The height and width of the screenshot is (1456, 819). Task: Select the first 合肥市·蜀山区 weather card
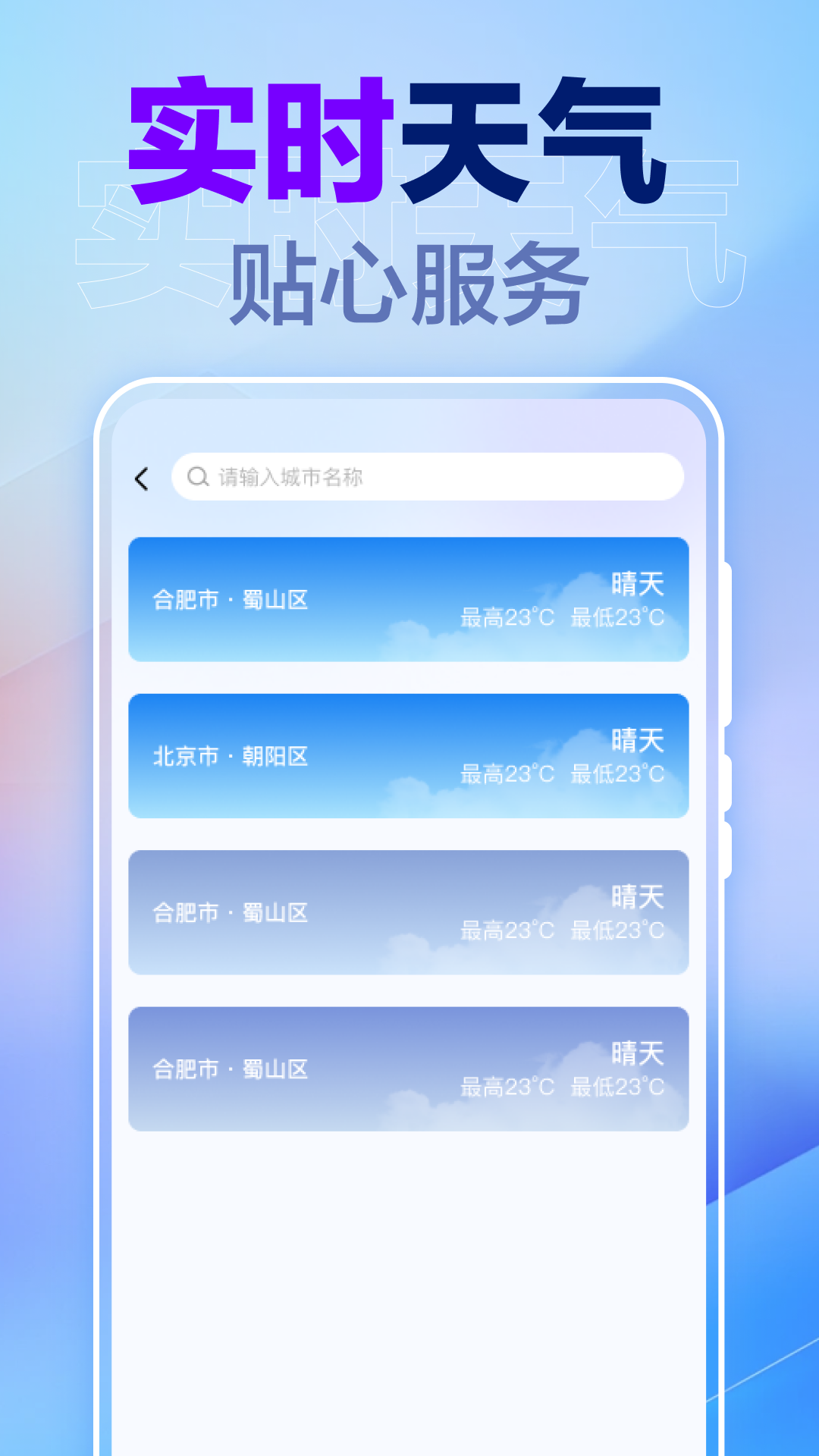(x=409, y=599)
